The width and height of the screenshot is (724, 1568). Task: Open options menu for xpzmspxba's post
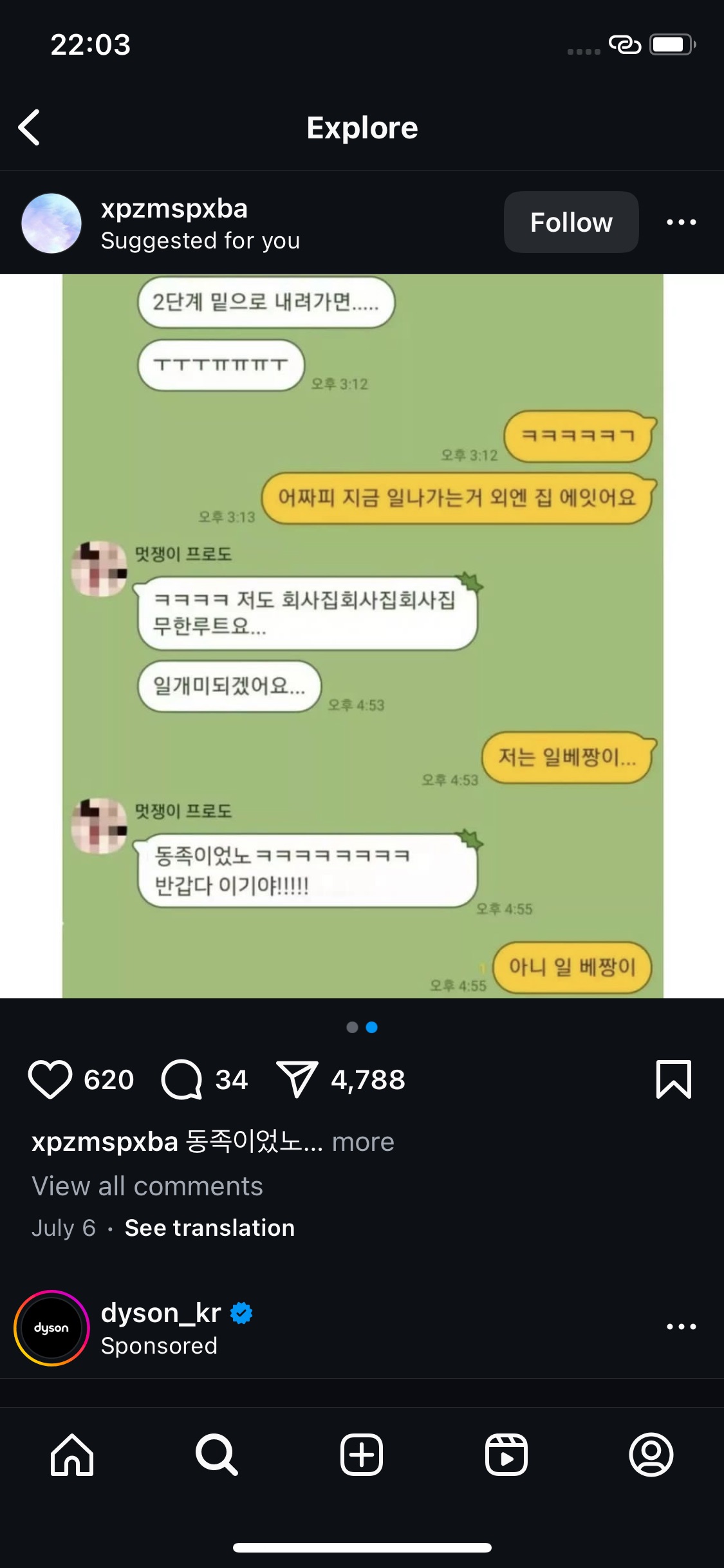[x=681, y=223]
